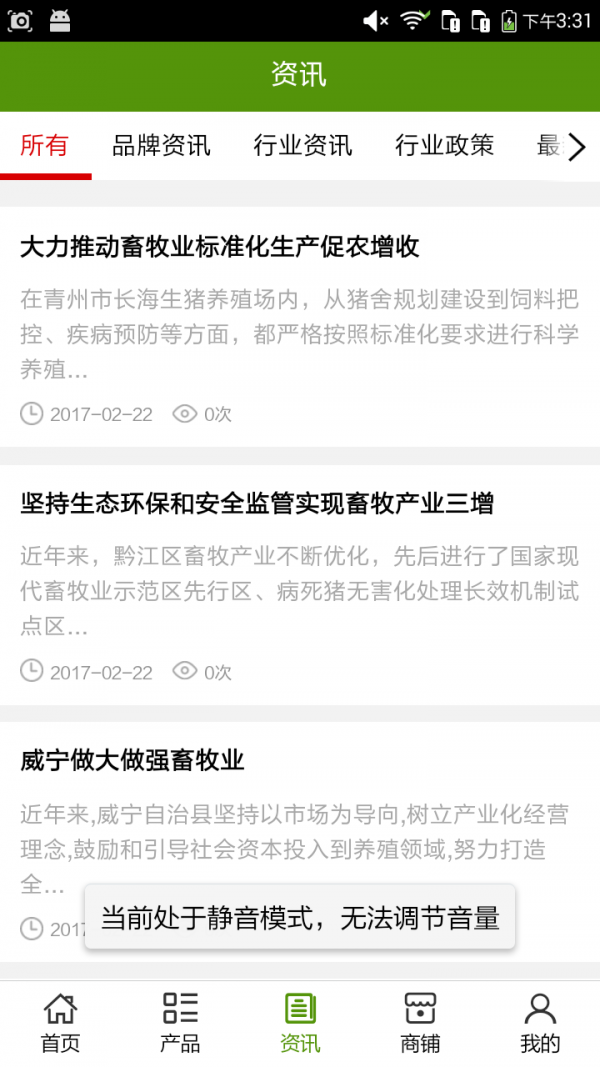Select the 品牌资讯 tab
The image size is (600, 1067).
click(161, 146)
